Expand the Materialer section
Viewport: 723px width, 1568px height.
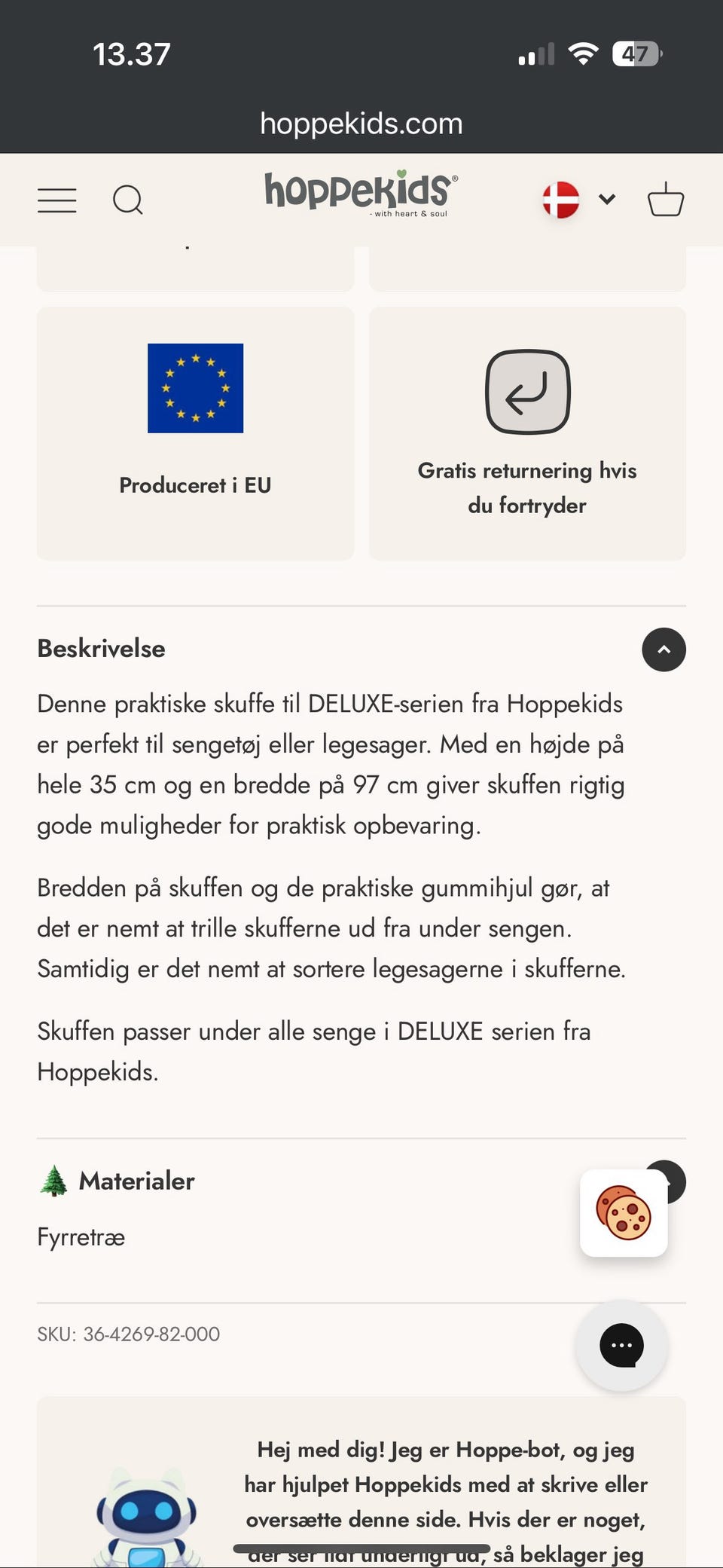tap(136, 1180)
